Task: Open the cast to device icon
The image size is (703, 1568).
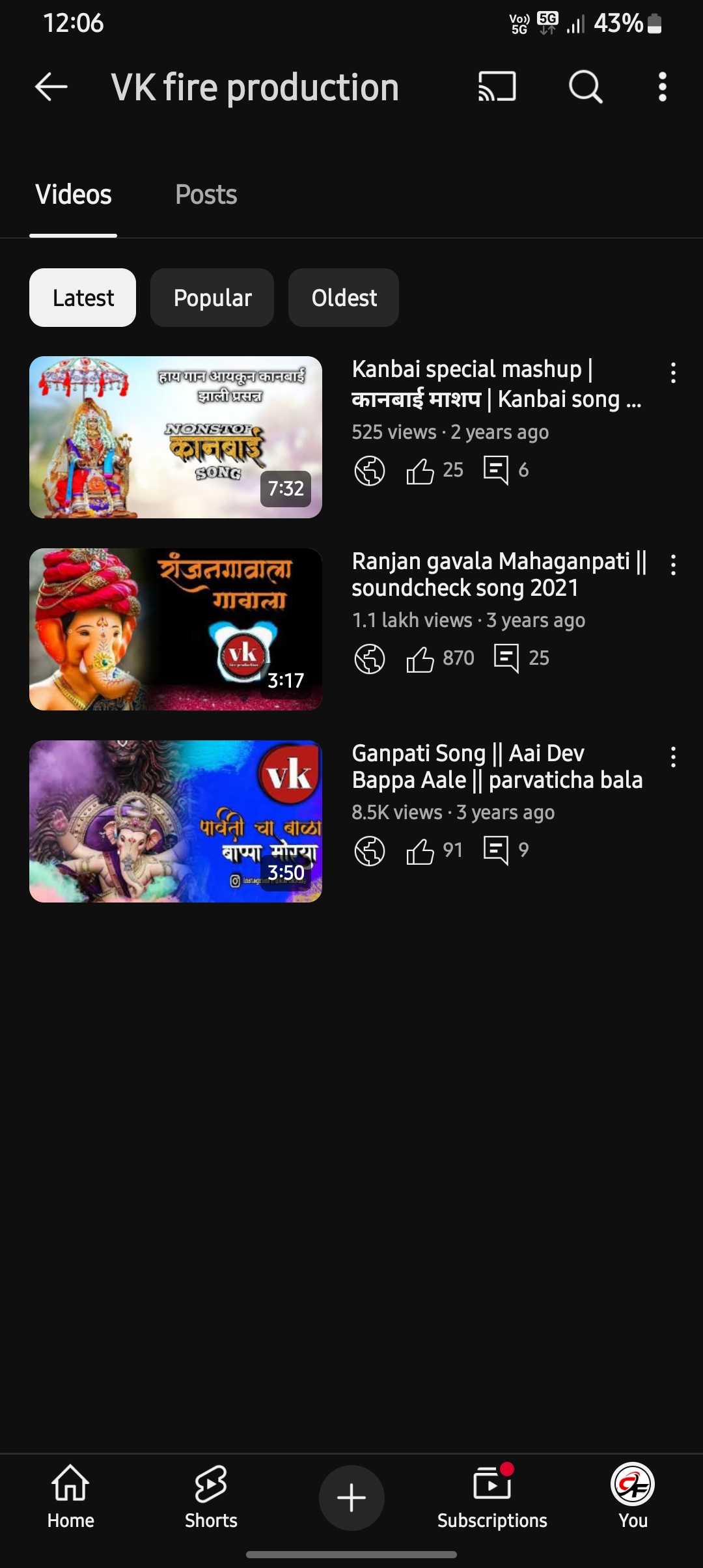Action: (x=497, y=87)
